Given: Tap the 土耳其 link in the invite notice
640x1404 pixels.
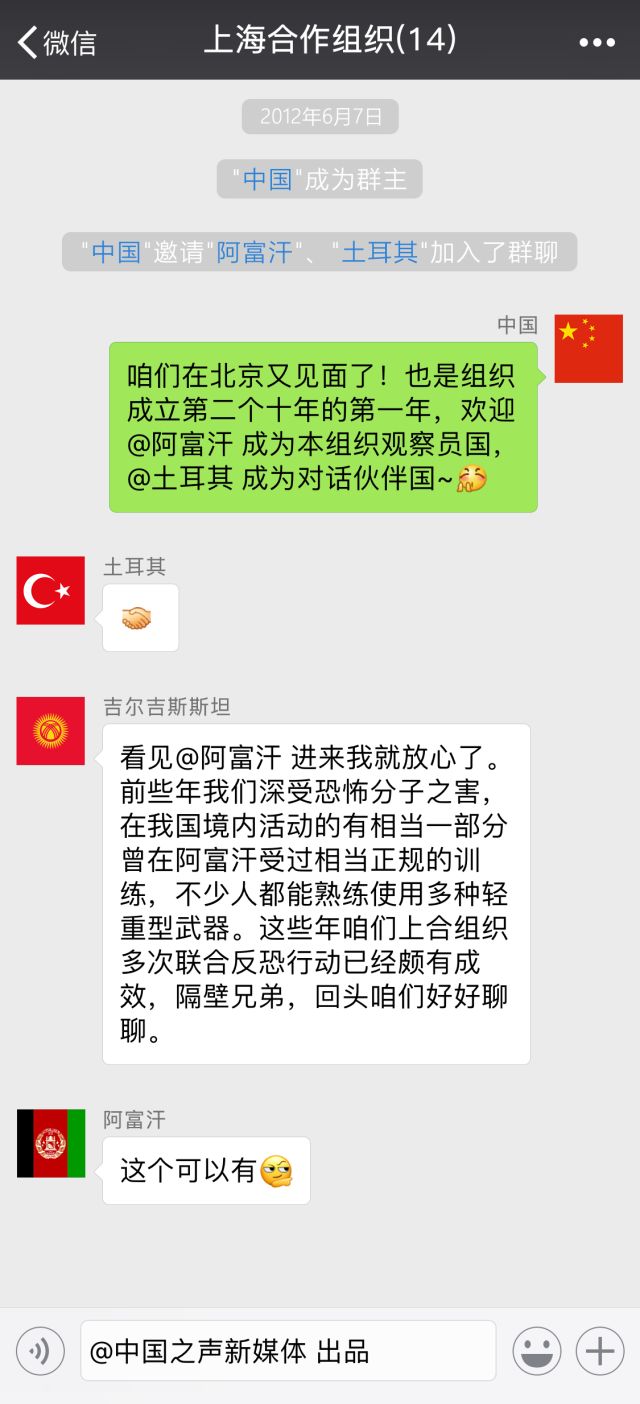Looking at the screenshot, I should (x=380, y=252).
